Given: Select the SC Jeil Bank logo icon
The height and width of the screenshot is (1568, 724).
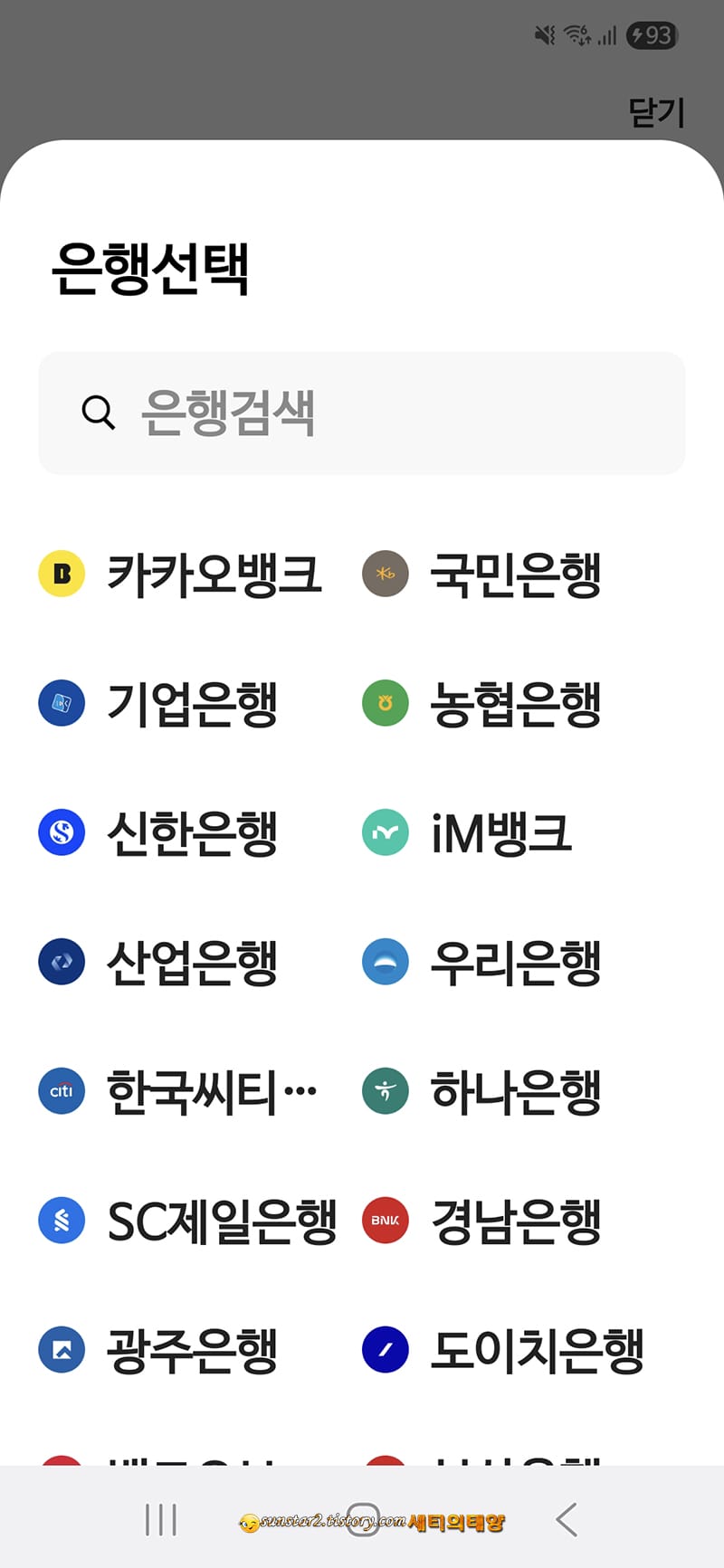Looking at the screenshot, I should pos(62,1221).
